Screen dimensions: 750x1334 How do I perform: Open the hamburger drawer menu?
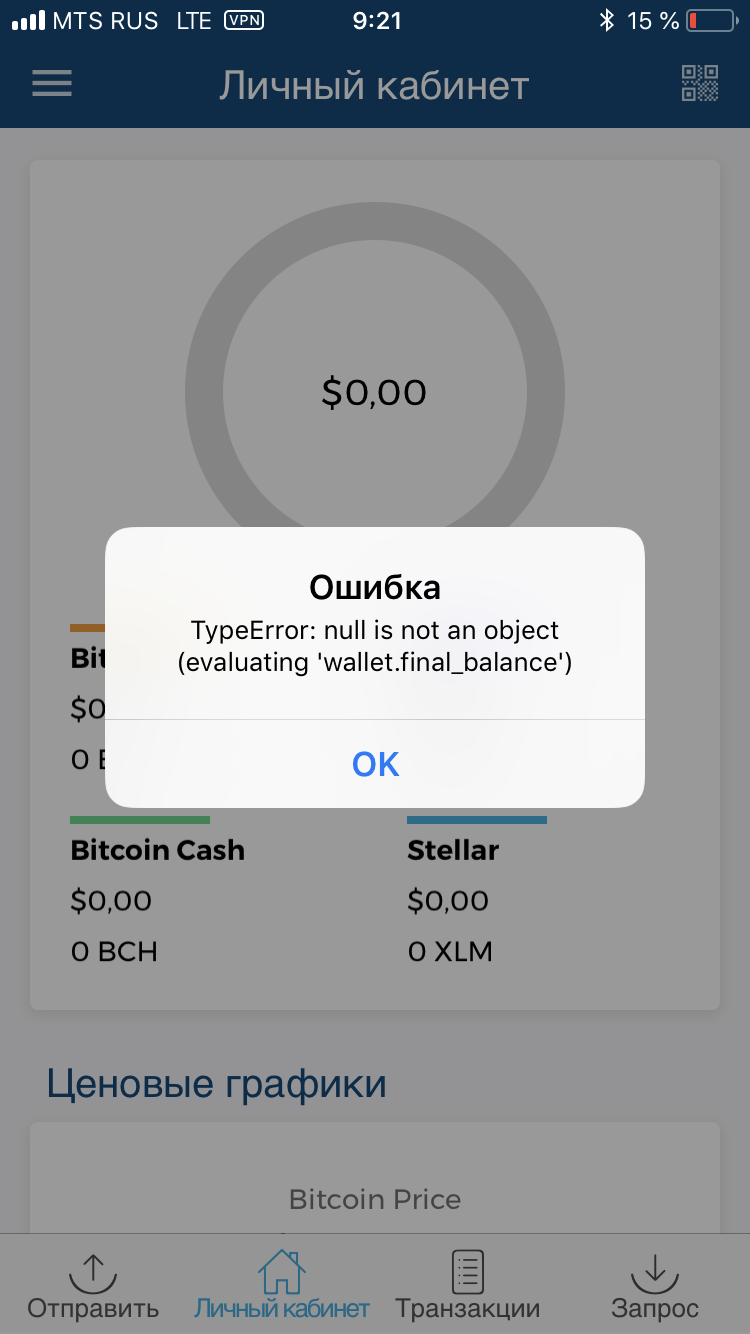(x=52, y=84)
